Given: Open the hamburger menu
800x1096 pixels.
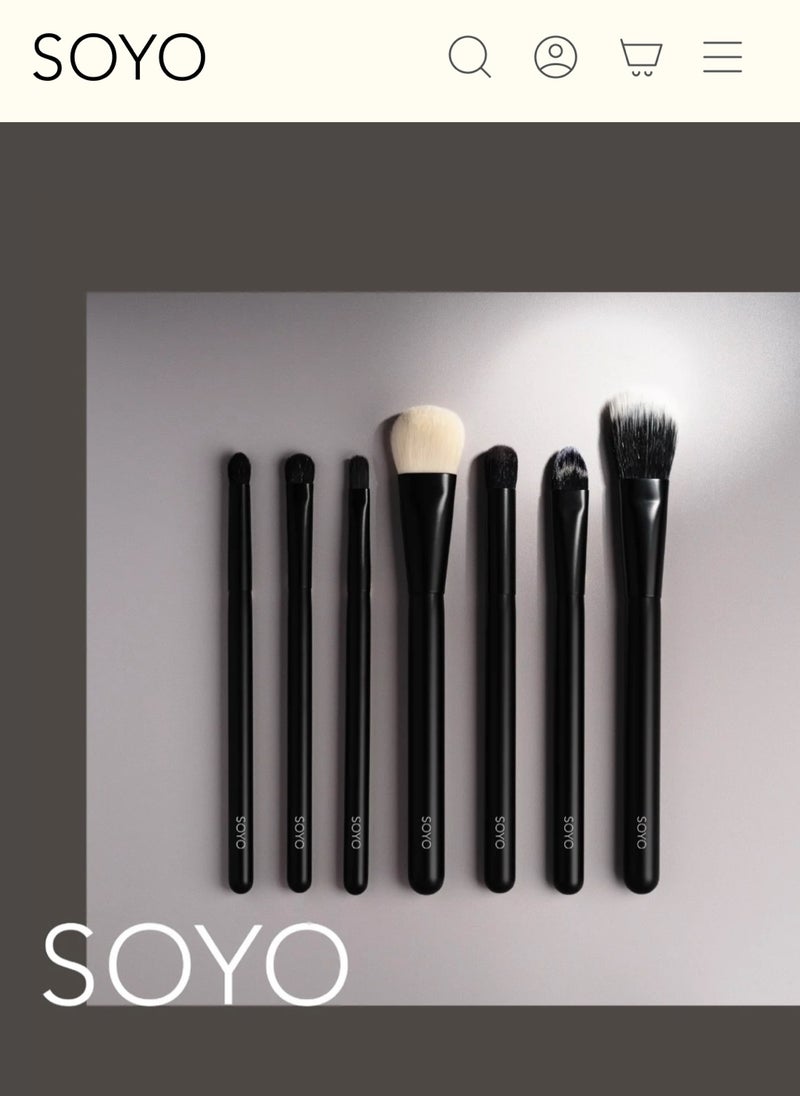Looking at the screenshot, I should coord(722,57).
